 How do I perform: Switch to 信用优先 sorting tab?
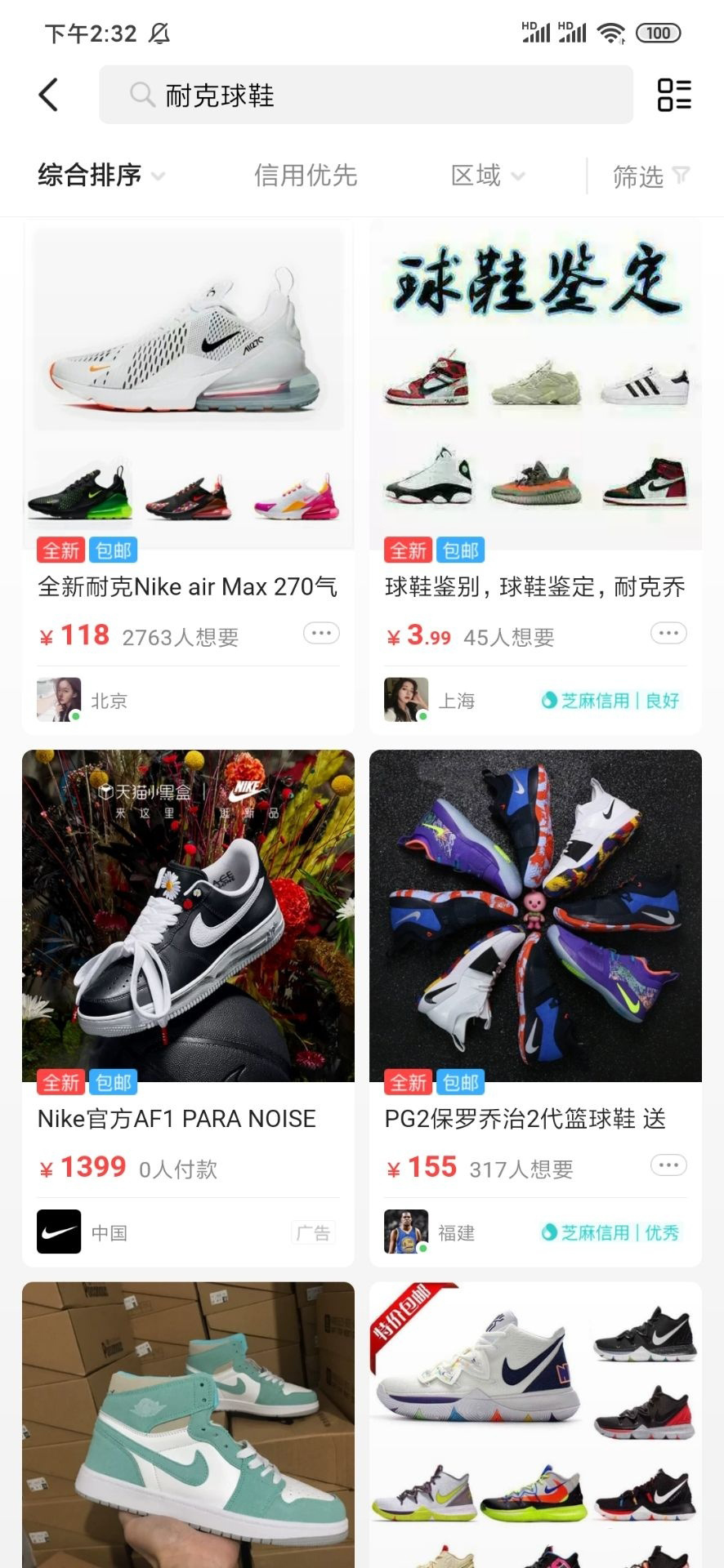(x=306, y=176)
